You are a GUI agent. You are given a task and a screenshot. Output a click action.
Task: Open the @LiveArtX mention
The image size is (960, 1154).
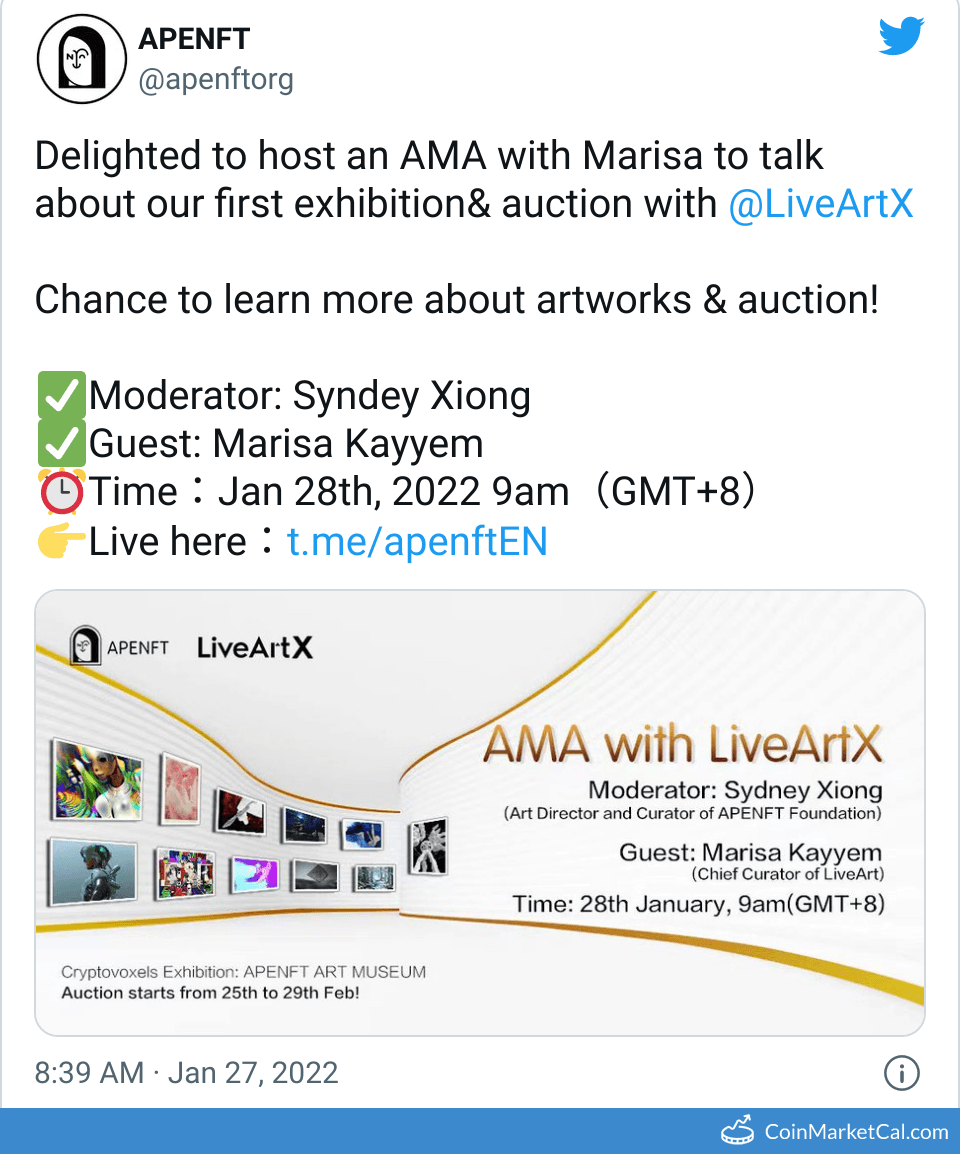820,204
